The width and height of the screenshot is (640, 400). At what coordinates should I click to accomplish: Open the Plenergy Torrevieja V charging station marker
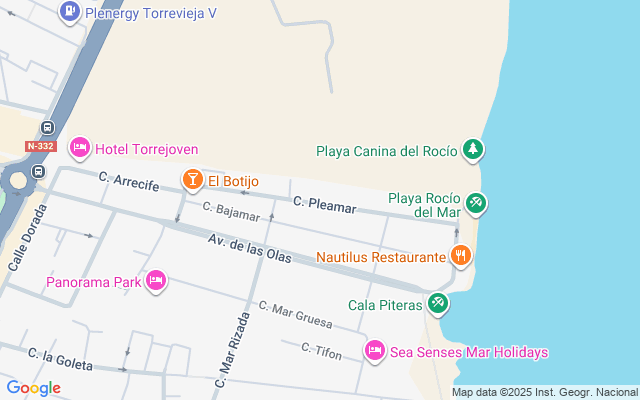70,12
